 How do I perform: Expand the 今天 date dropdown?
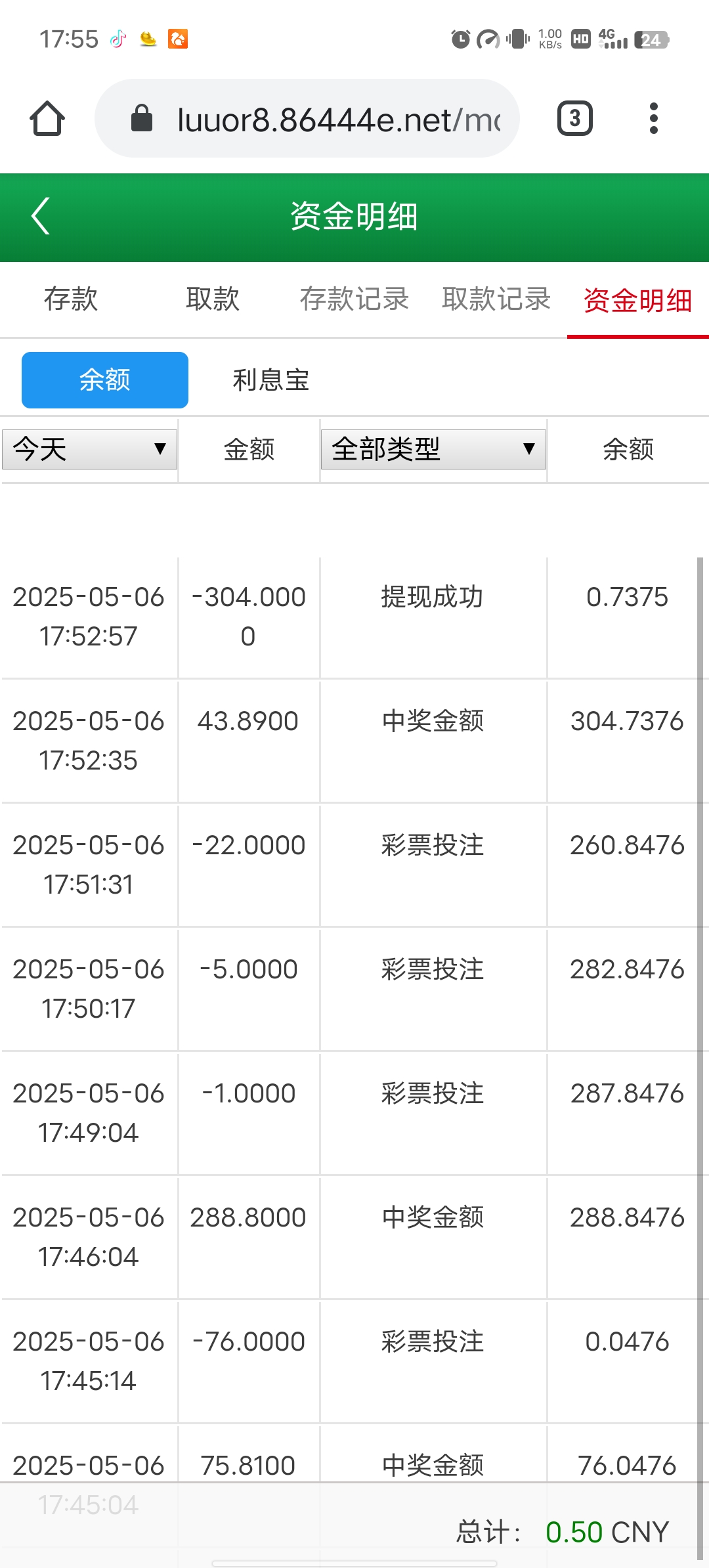90,450
